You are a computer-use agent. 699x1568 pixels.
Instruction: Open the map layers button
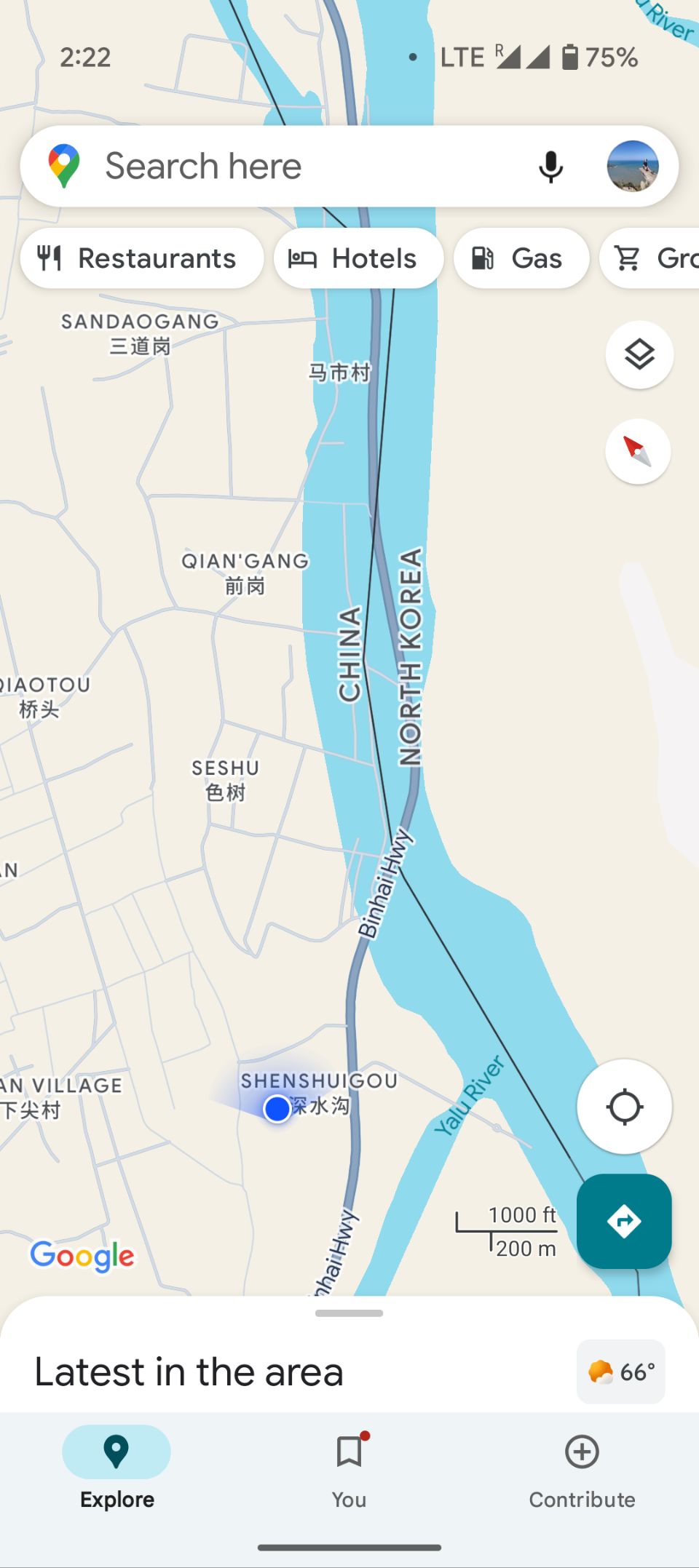[639, 355]
